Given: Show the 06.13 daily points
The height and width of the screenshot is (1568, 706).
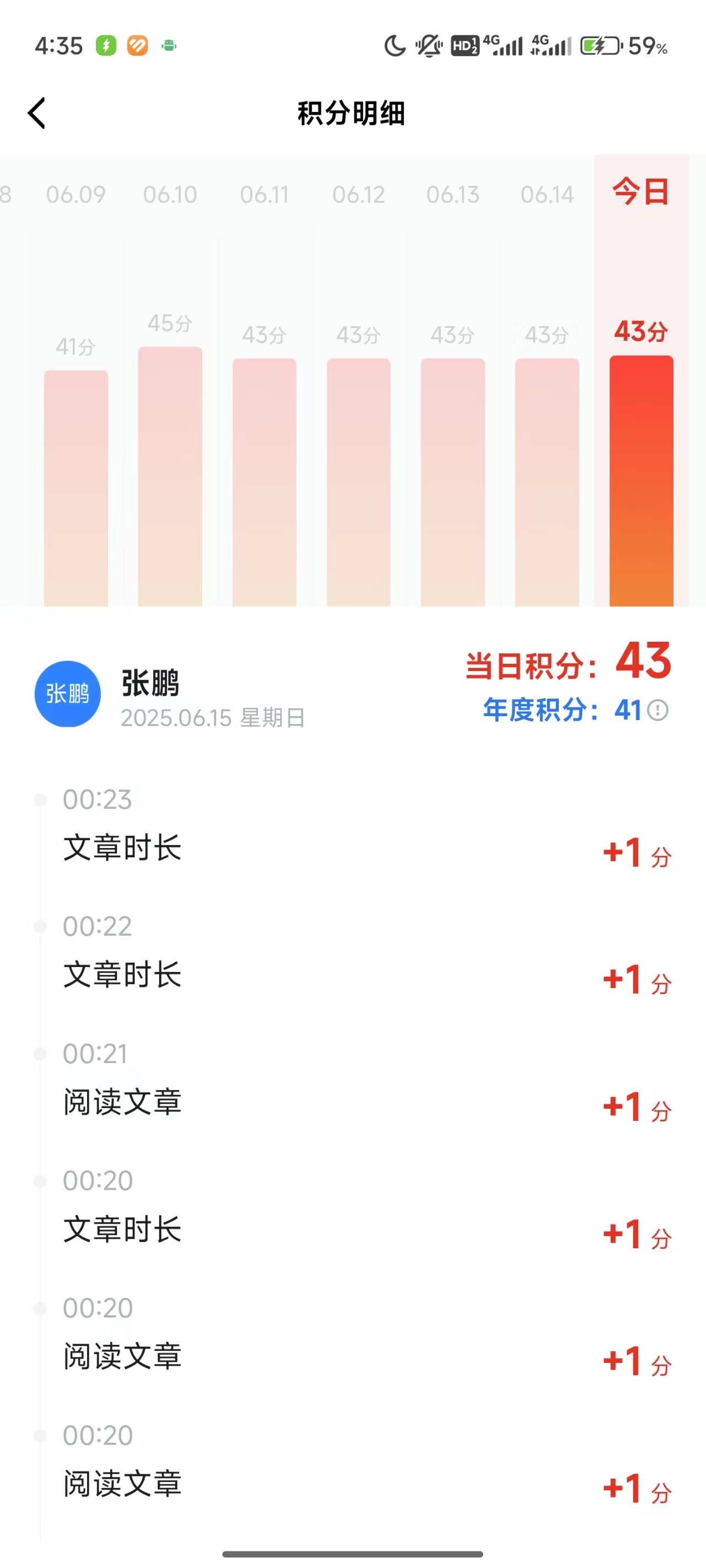Looking at the screenshot, I should (453, 481).
